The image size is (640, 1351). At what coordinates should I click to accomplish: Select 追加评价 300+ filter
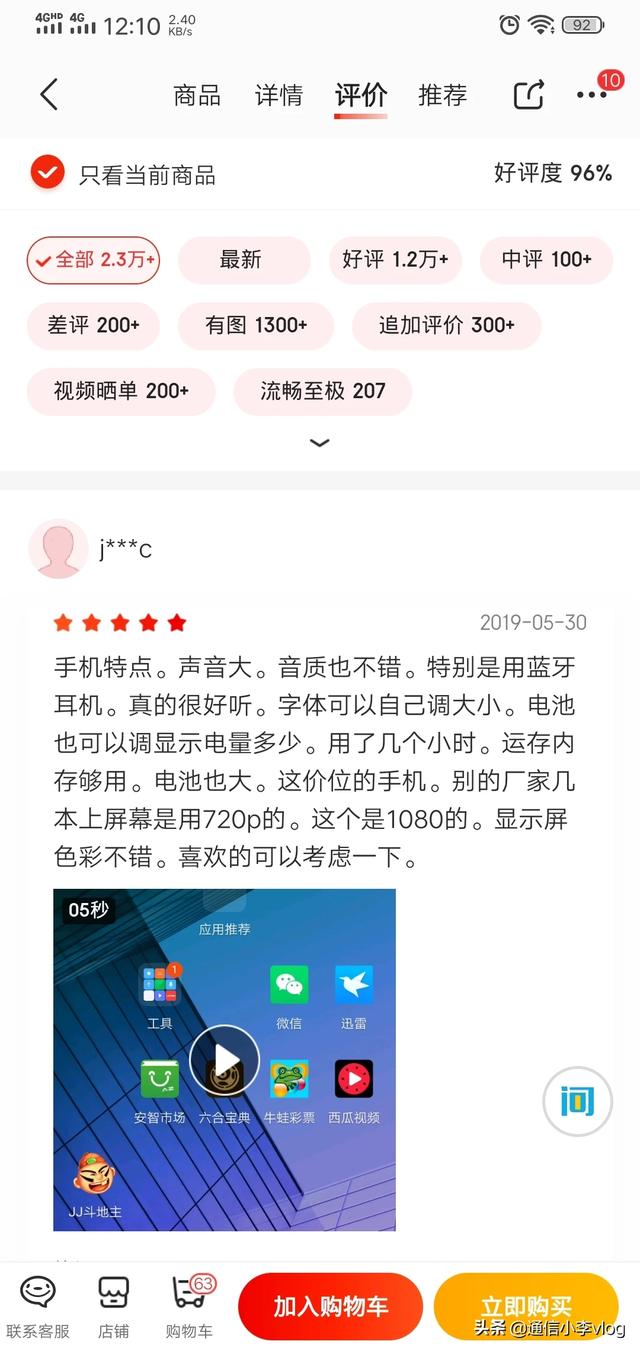click(x=446, y=325)
